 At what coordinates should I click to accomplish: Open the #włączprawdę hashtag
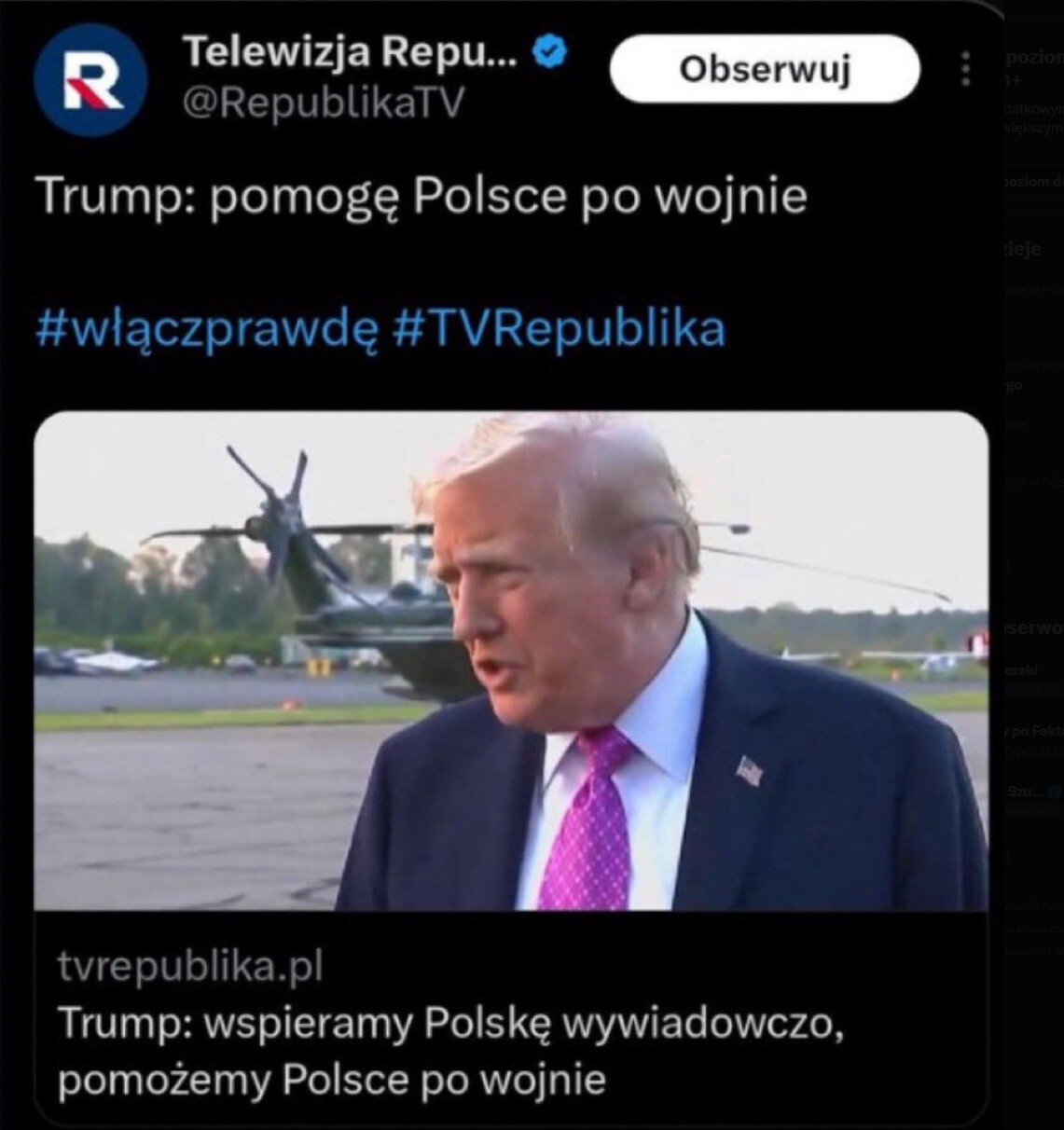point(207,328)
